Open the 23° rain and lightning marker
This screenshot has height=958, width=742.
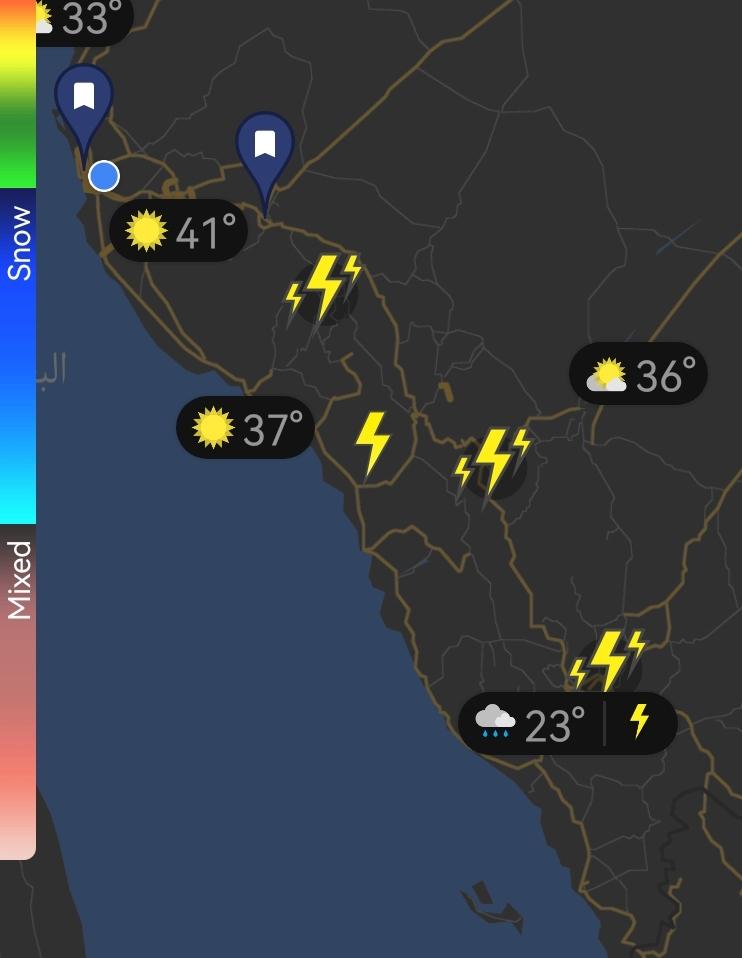coord(567,723)
